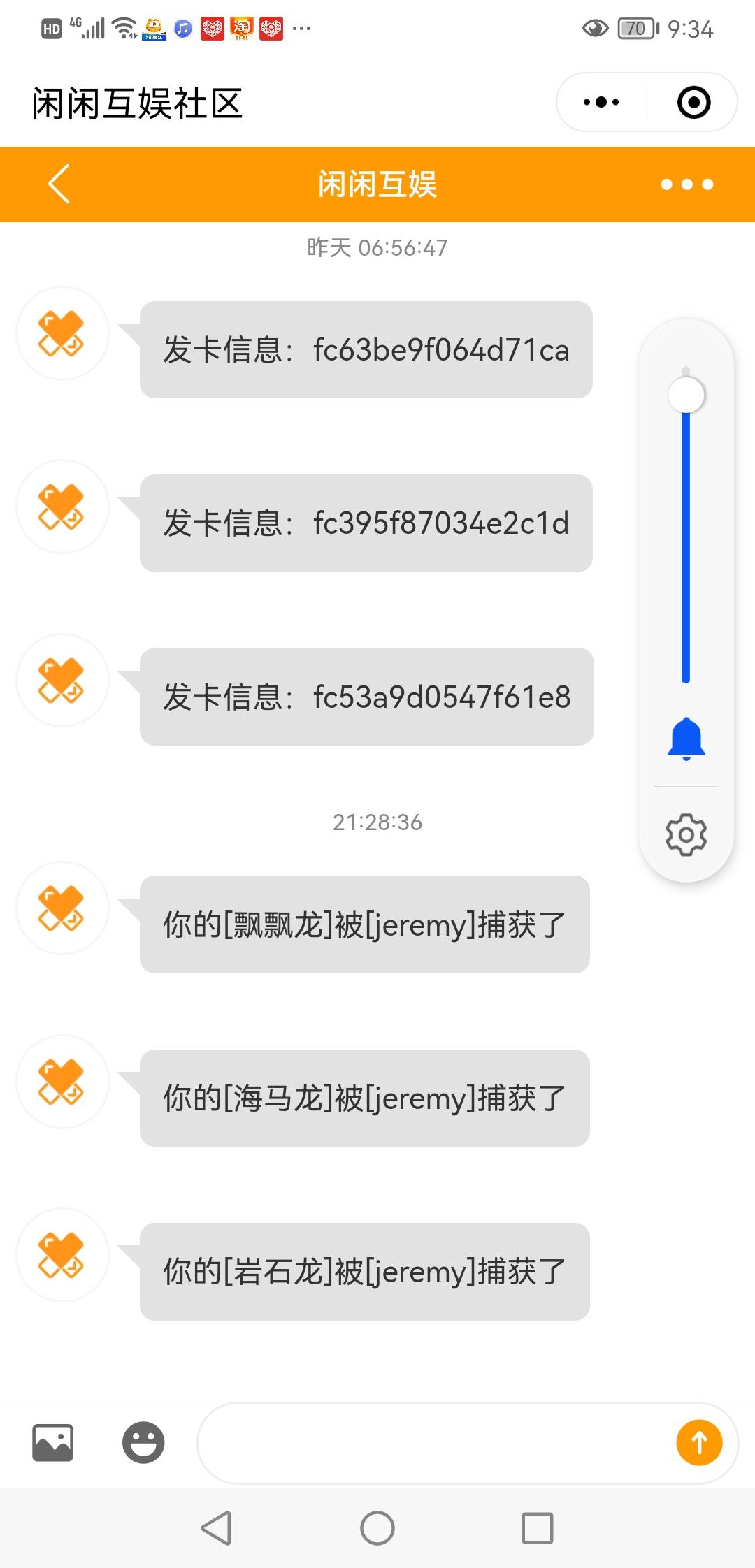Open the mini program options menu

tap(601, 103)
